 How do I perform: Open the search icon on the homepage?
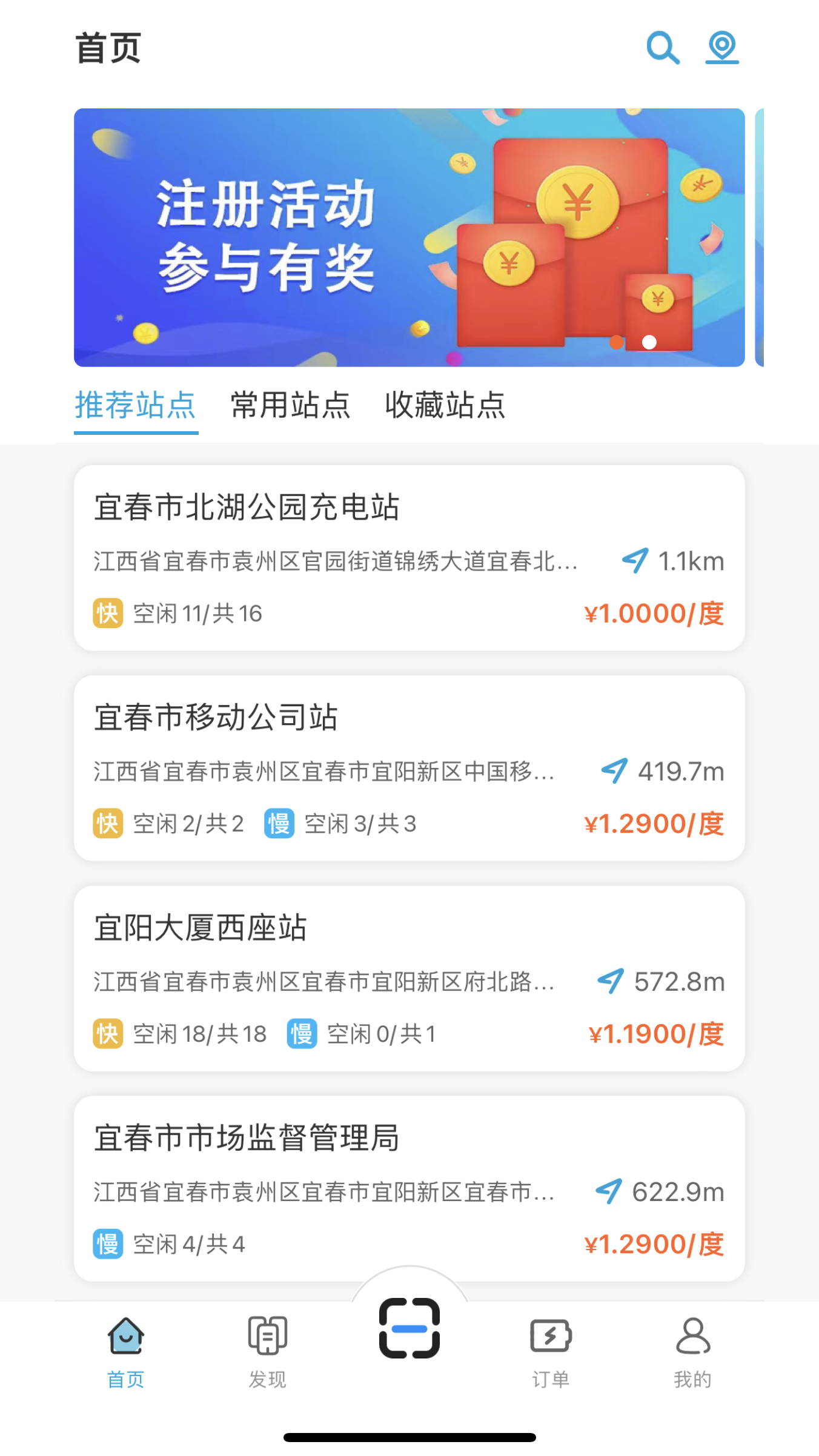663,47
